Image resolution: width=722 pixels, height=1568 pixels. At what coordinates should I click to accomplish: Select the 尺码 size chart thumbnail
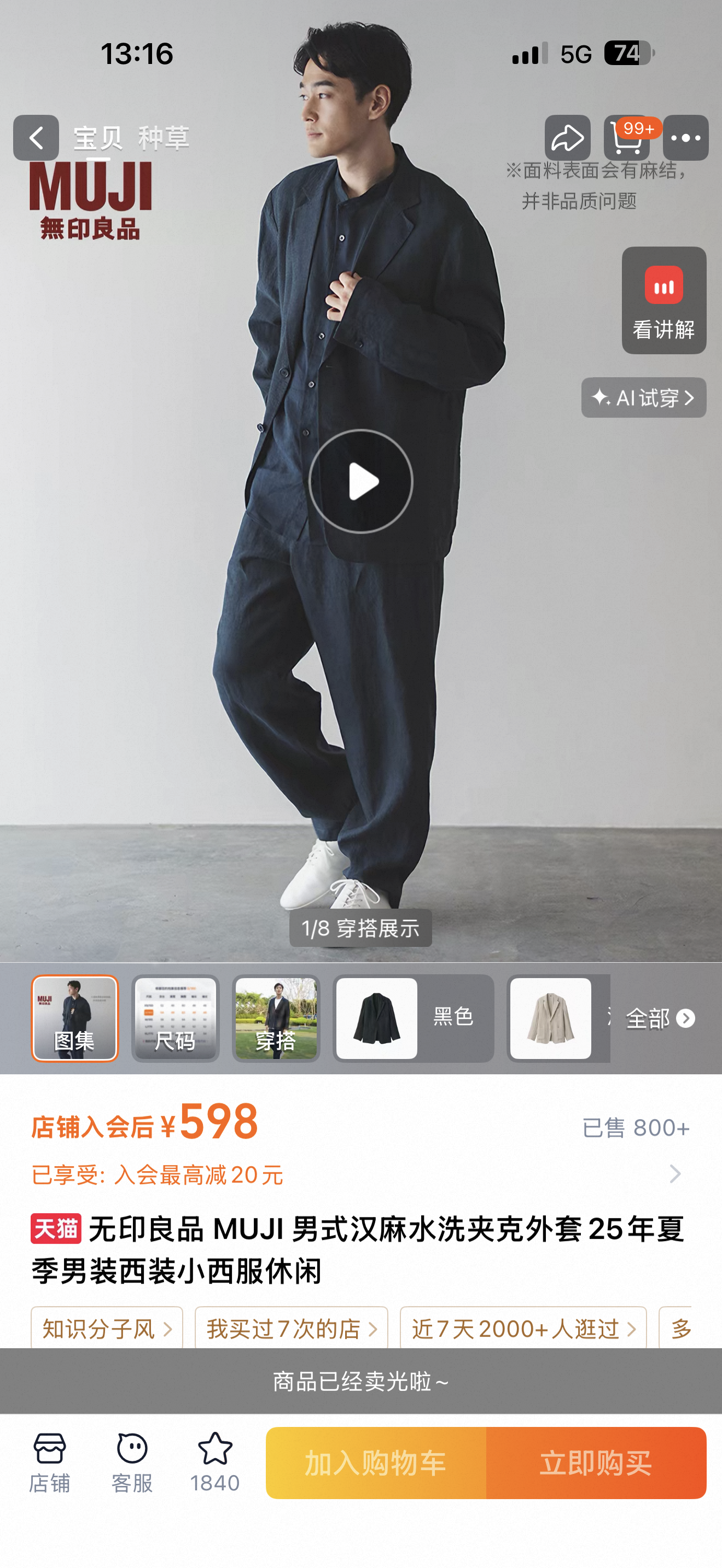click(x=176, y=1019)
